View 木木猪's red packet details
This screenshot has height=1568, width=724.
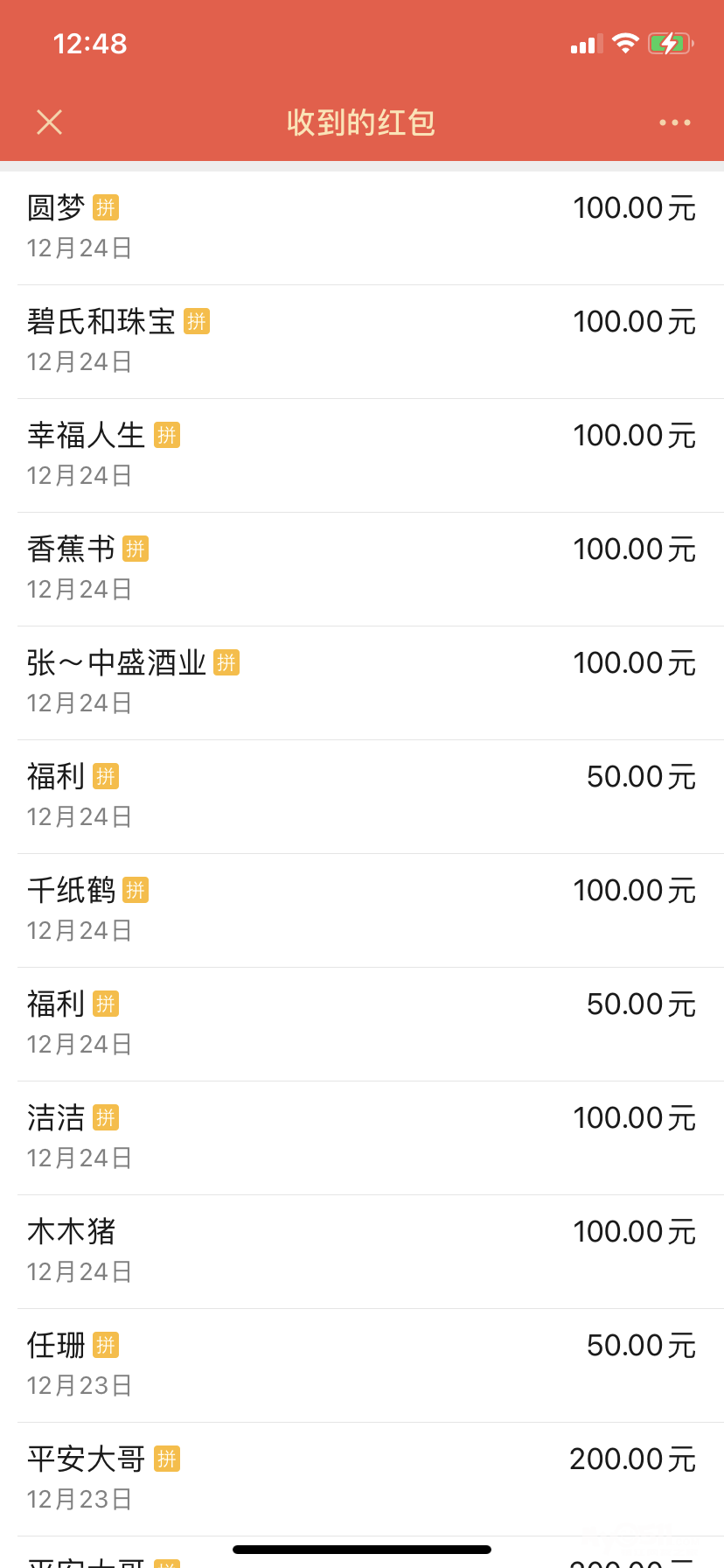[362, 1251]
